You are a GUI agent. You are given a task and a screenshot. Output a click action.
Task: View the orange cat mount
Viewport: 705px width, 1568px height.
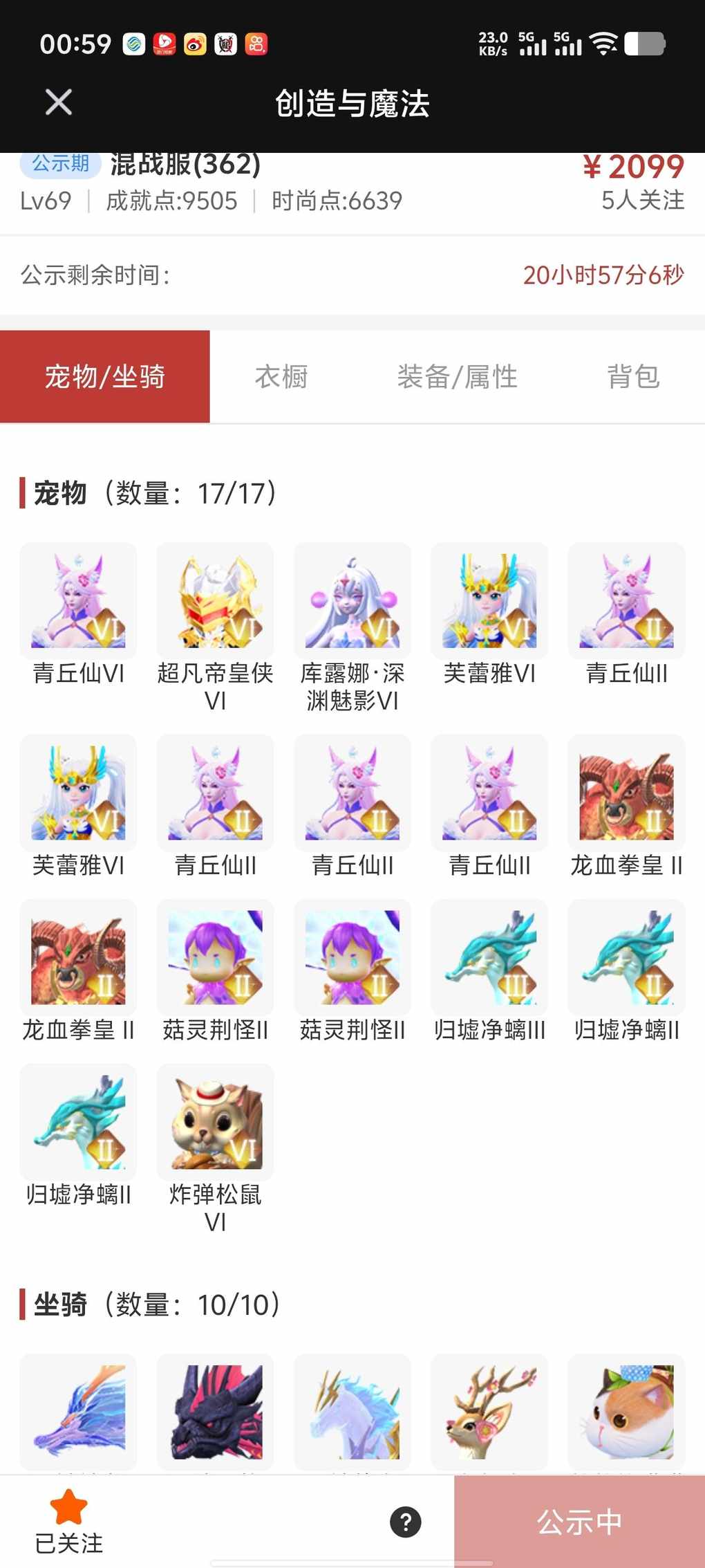[x=626, y=1411]
